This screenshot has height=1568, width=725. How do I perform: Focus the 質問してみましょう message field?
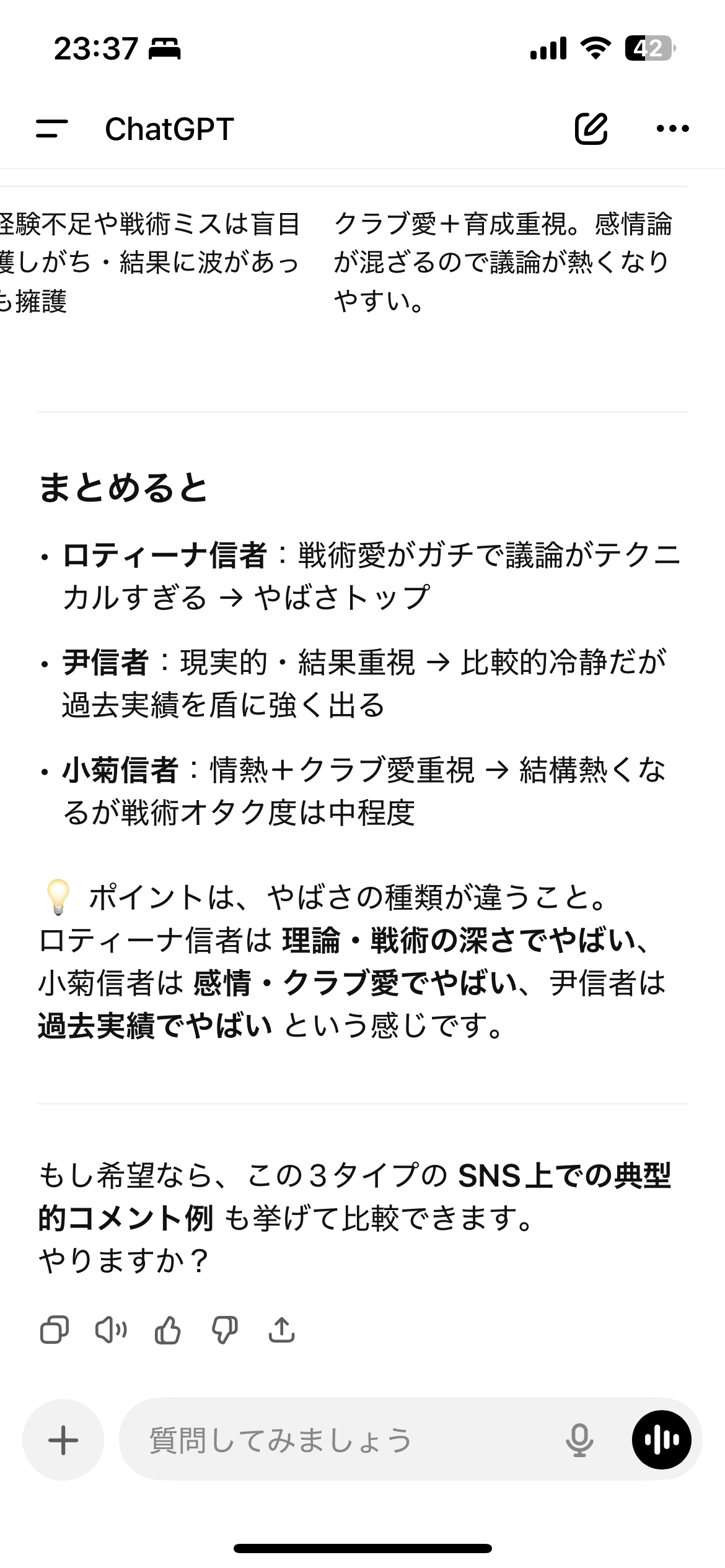click(x=341, y=1440)
